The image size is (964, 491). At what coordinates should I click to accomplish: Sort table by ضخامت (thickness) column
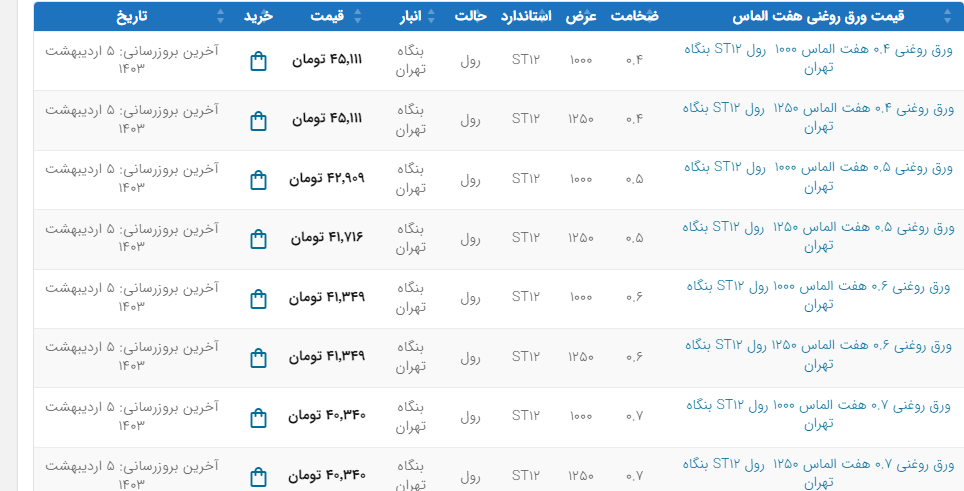click(x=634, y=16)
